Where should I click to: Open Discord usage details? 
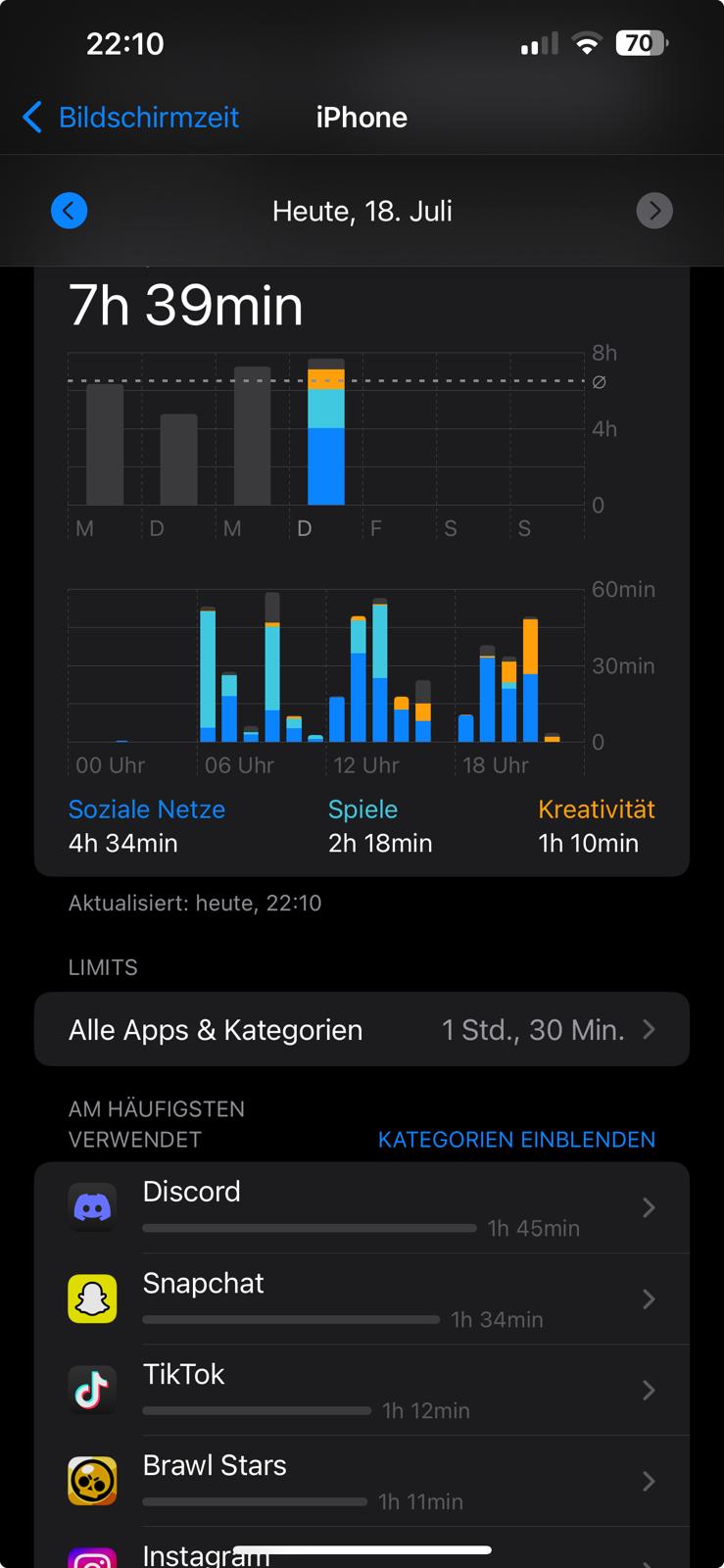pos(362,1207)
